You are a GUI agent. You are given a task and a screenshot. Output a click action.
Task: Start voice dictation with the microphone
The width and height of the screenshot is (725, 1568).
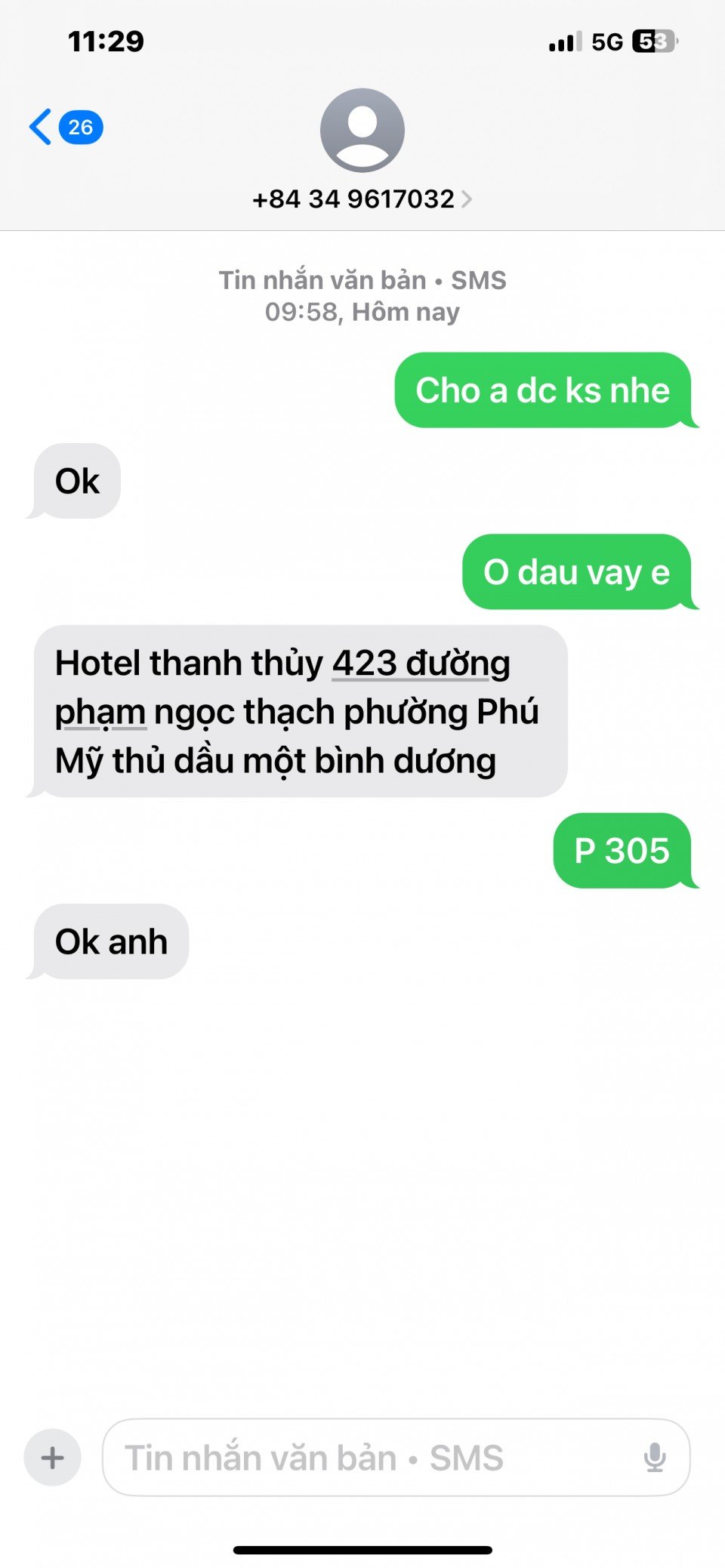coord(654,1457)
